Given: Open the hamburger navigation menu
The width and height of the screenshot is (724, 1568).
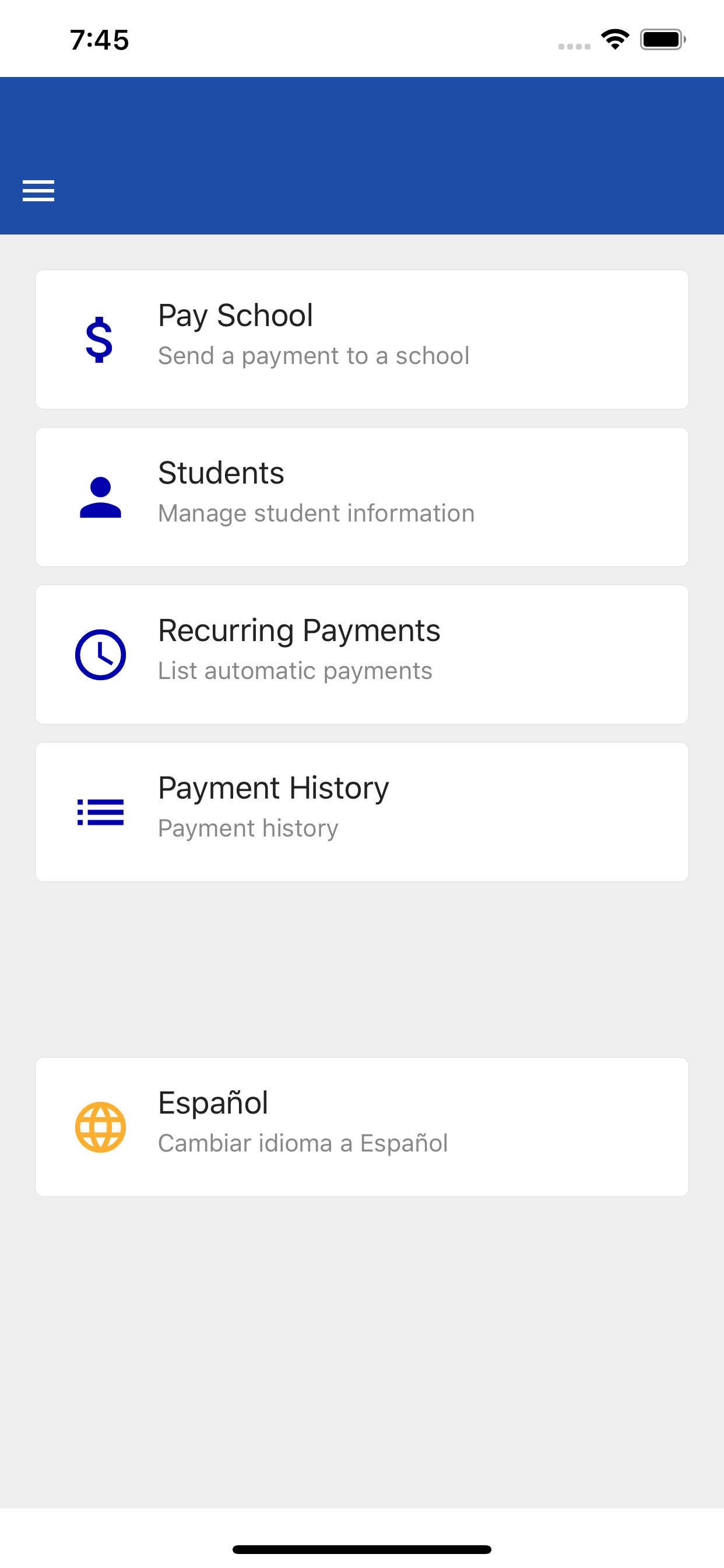Looking at the screenshot, I should click(x=38, y=191).
